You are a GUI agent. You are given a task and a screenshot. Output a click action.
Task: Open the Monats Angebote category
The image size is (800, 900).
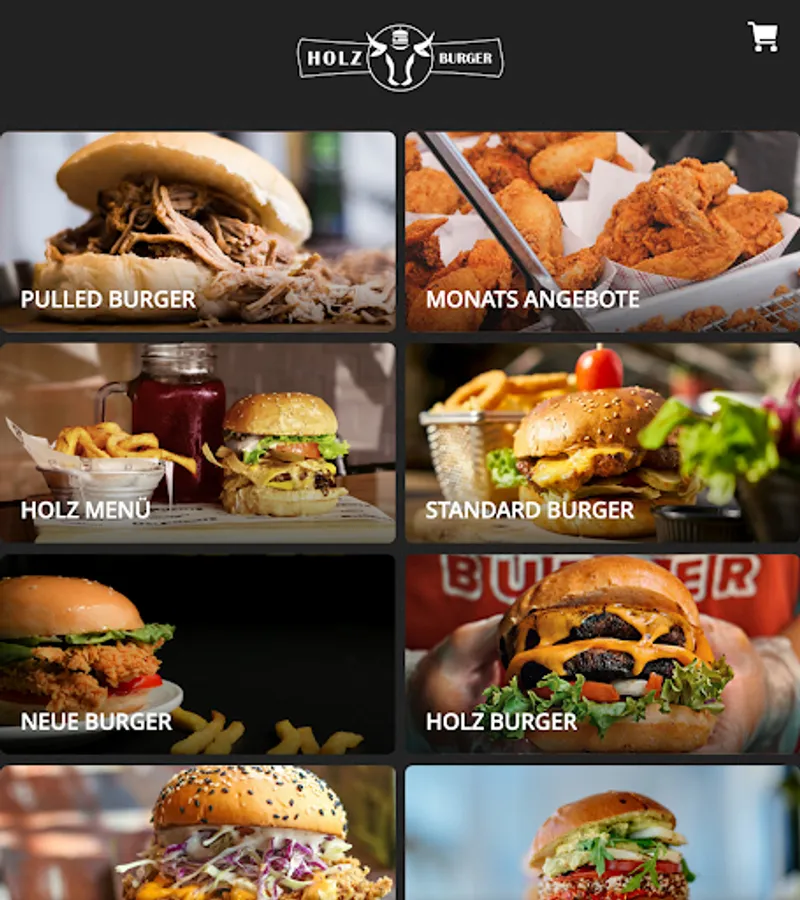pos(602,231)
